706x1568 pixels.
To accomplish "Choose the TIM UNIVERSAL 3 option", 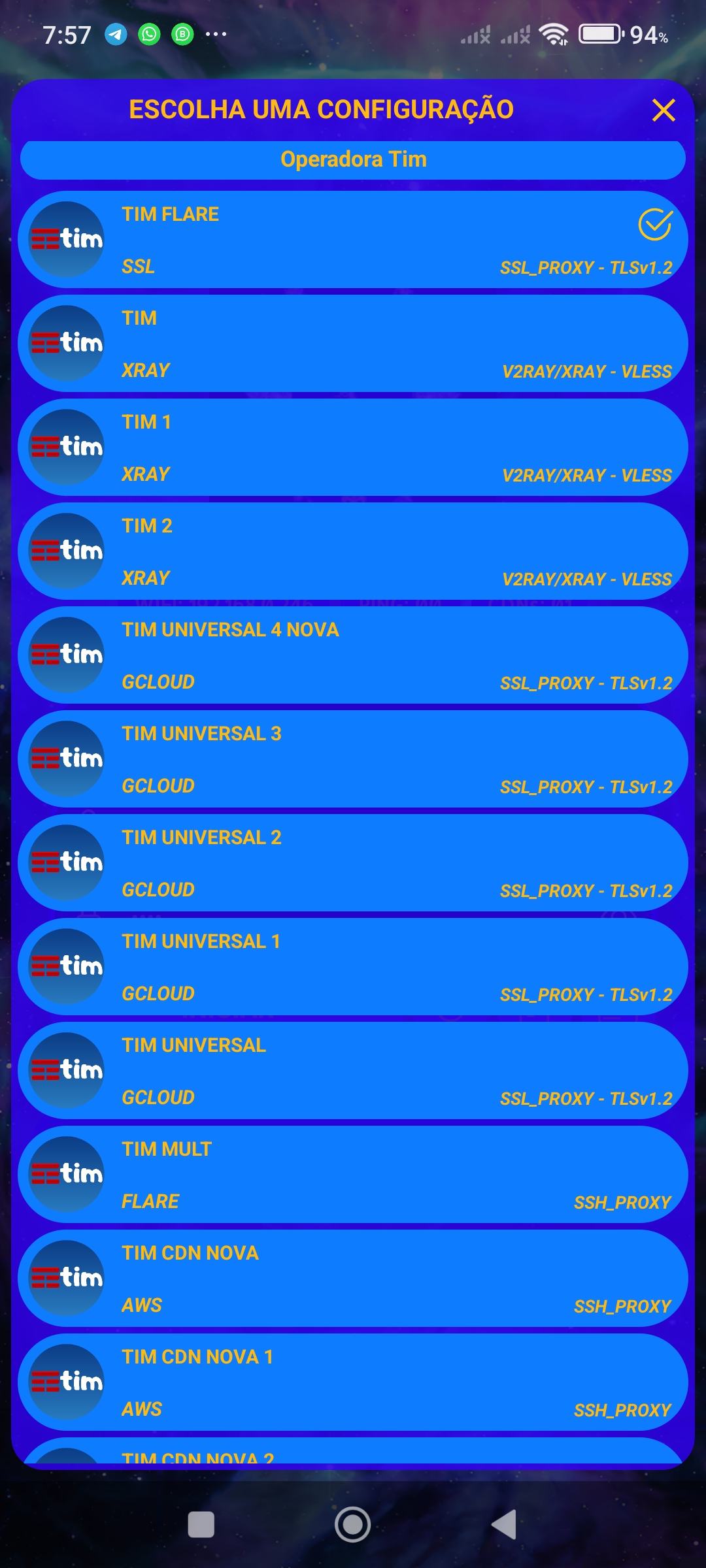I will tap(353, 759).
